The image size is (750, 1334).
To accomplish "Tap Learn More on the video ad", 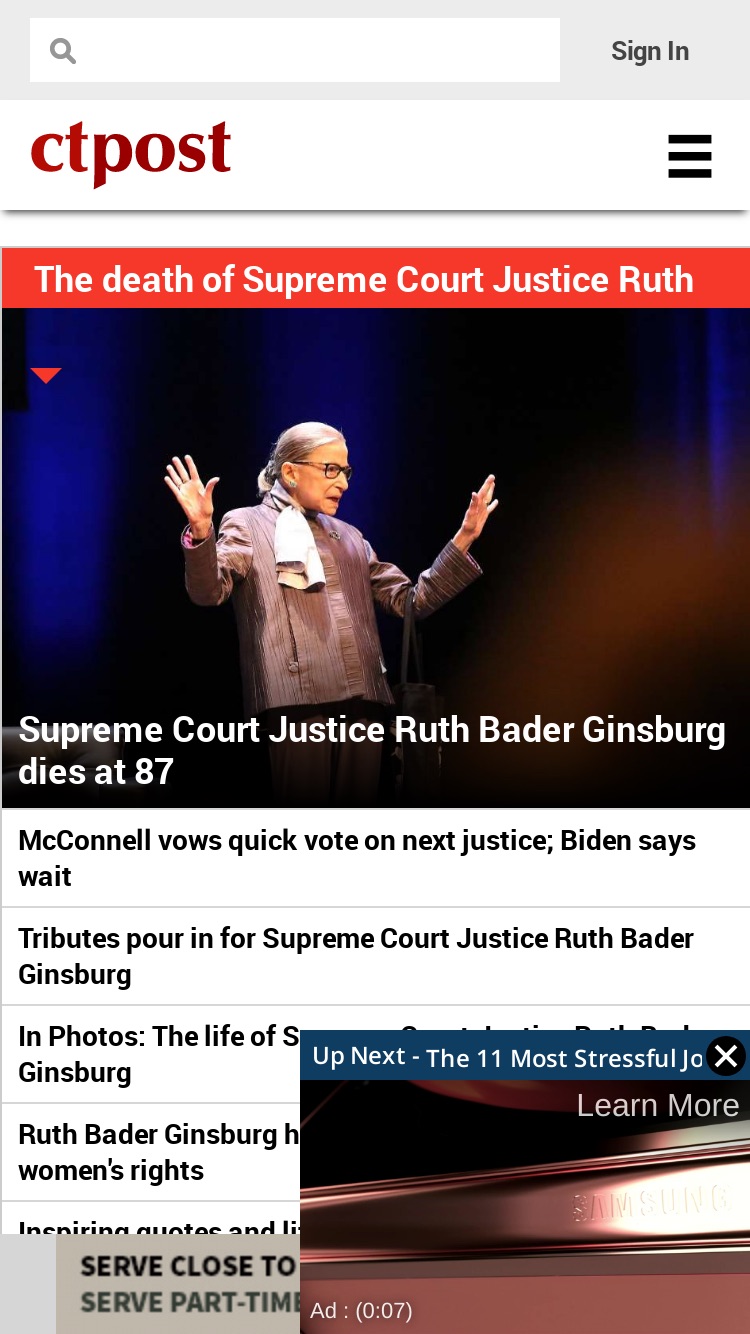I will [x=658, y=1105].
